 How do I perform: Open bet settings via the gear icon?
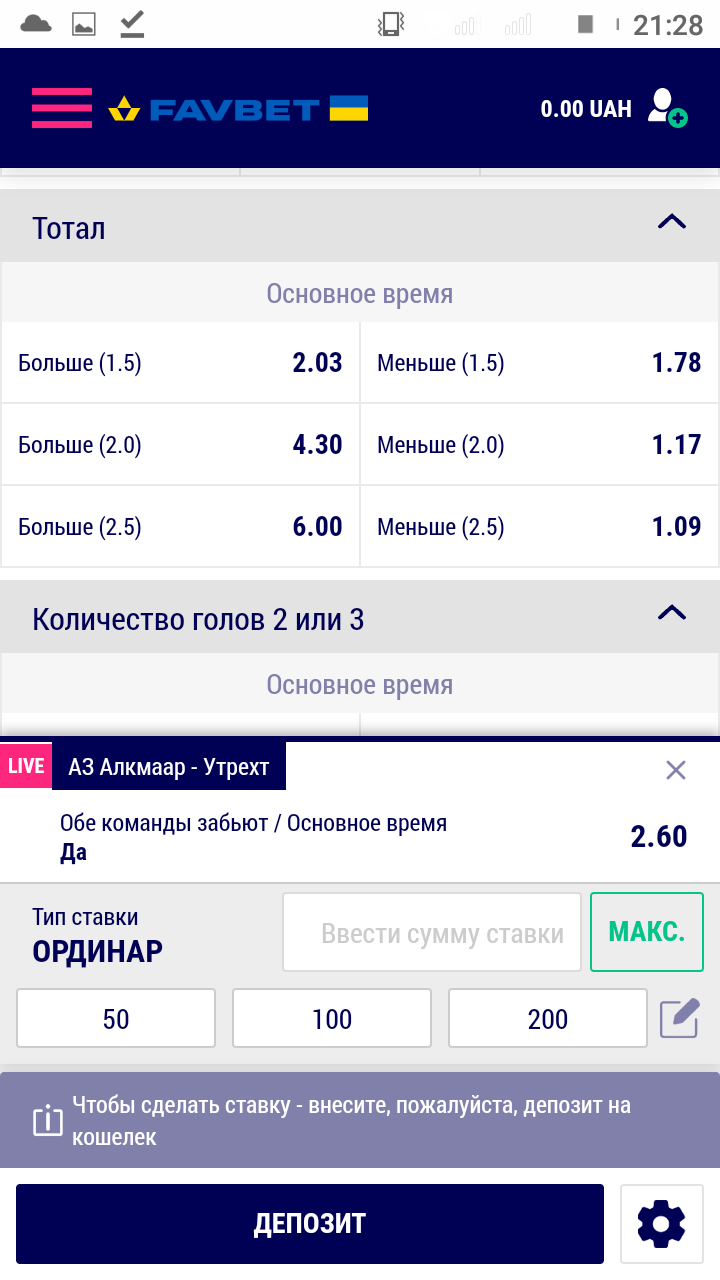662,1223
